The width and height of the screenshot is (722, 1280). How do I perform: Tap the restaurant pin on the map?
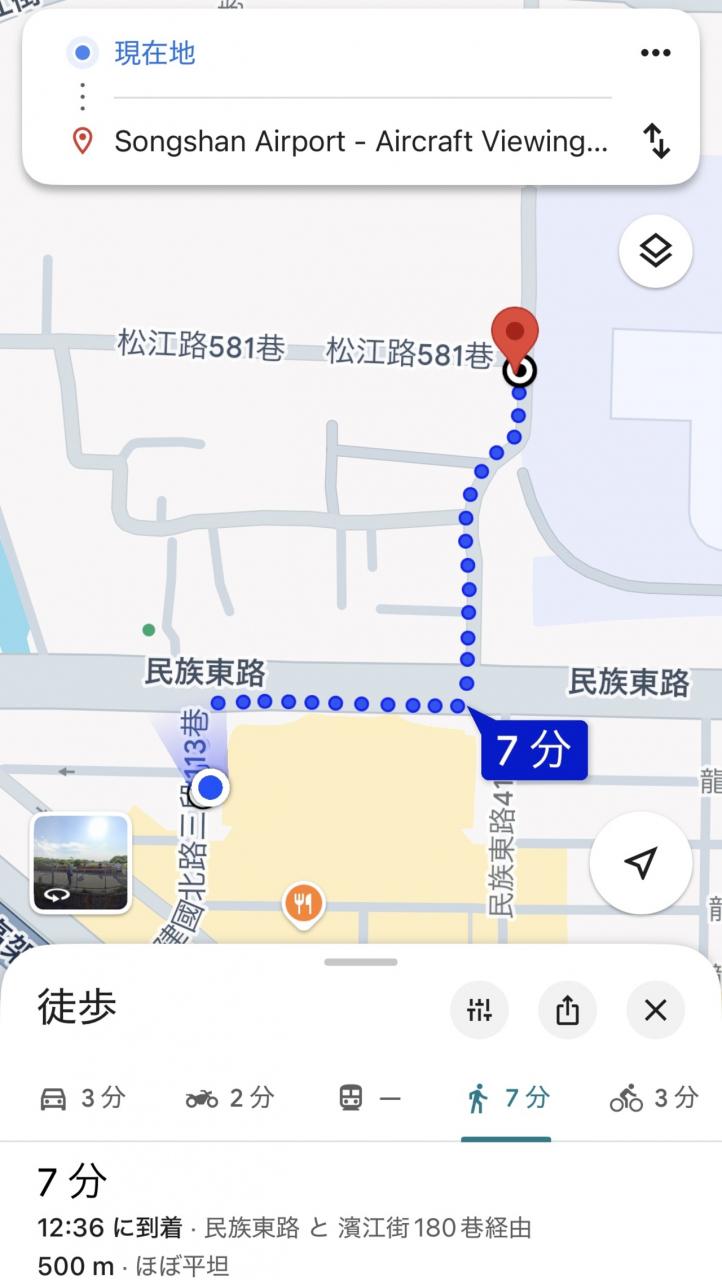303,904
